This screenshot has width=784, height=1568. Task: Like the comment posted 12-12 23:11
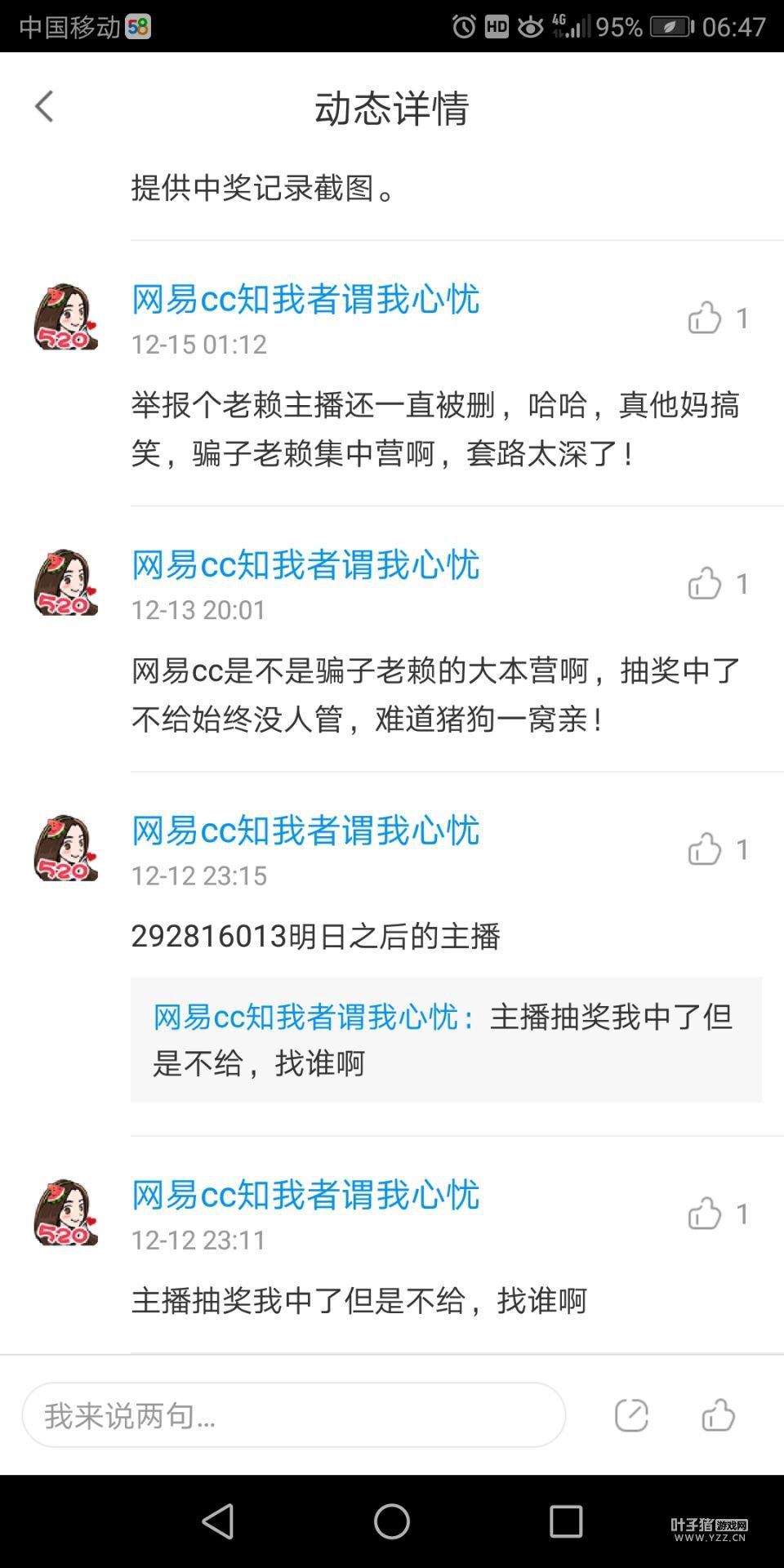coord(705,1214)
